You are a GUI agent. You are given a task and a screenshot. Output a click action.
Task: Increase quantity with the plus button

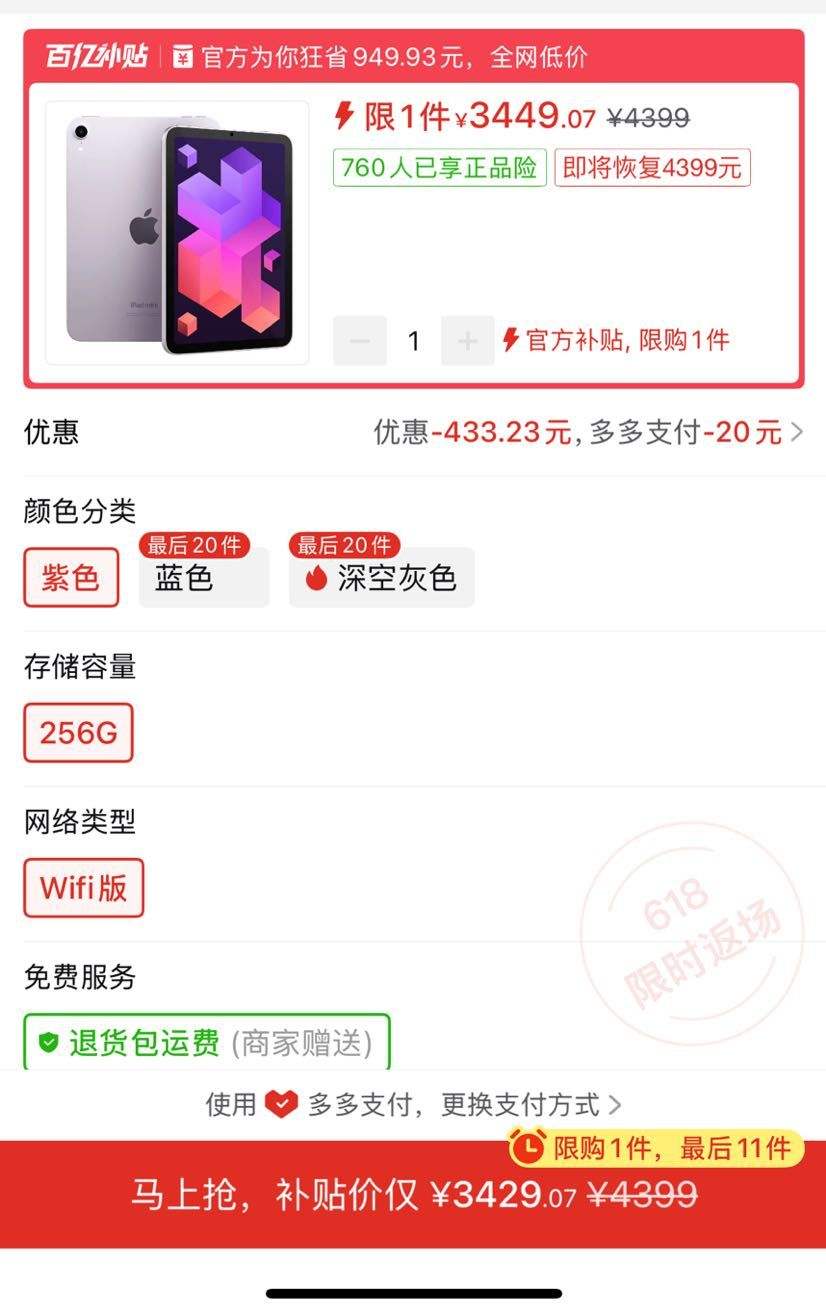[x=467, y=341]
